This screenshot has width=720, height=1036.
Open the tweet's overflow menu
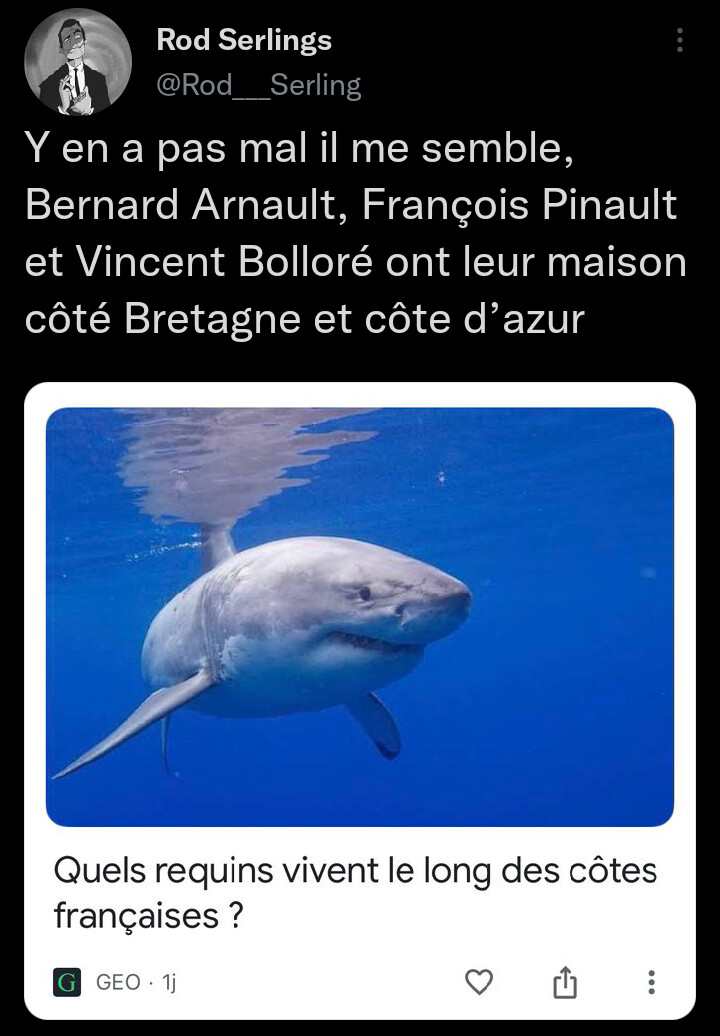680,41
